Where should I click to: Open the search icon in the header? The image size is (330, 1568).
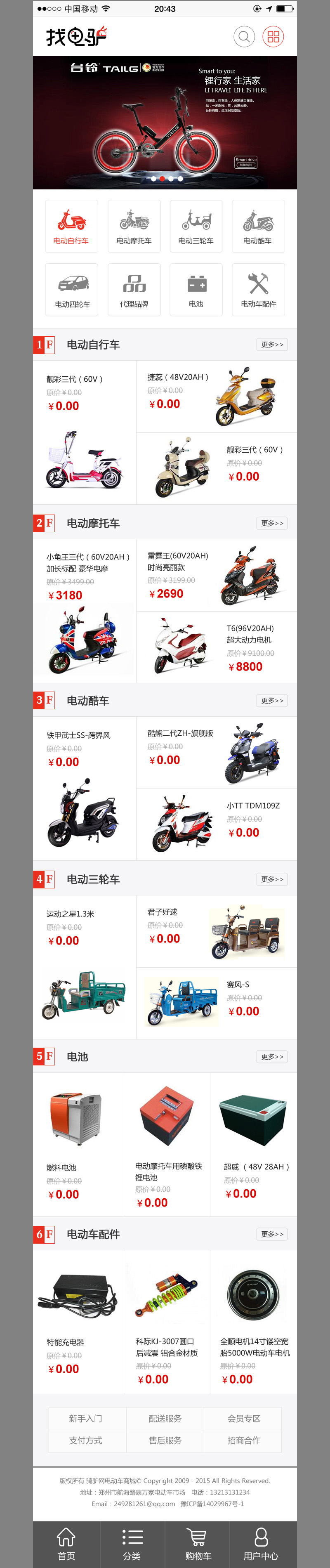[243, 37]
